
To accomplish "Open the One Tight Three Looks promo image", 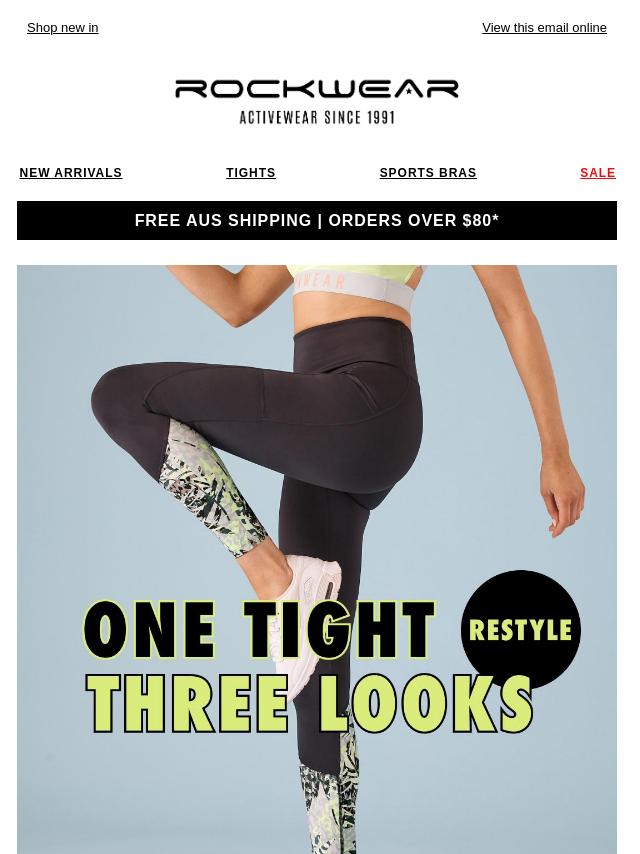I will point(316,560).
